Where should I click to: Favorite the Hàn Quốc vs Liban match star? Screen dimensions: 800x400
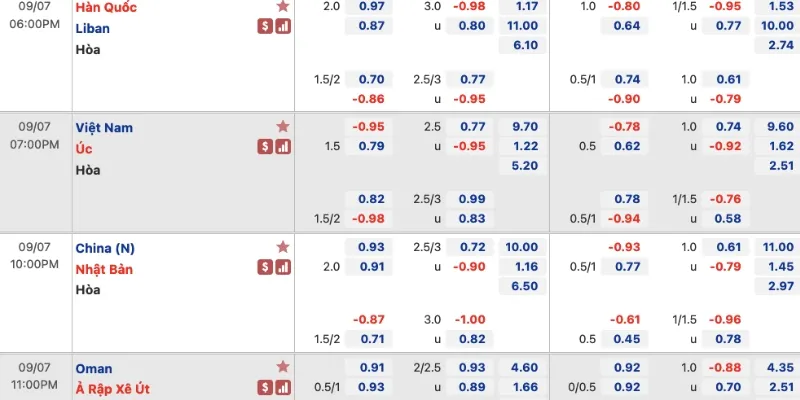[283, 6]
